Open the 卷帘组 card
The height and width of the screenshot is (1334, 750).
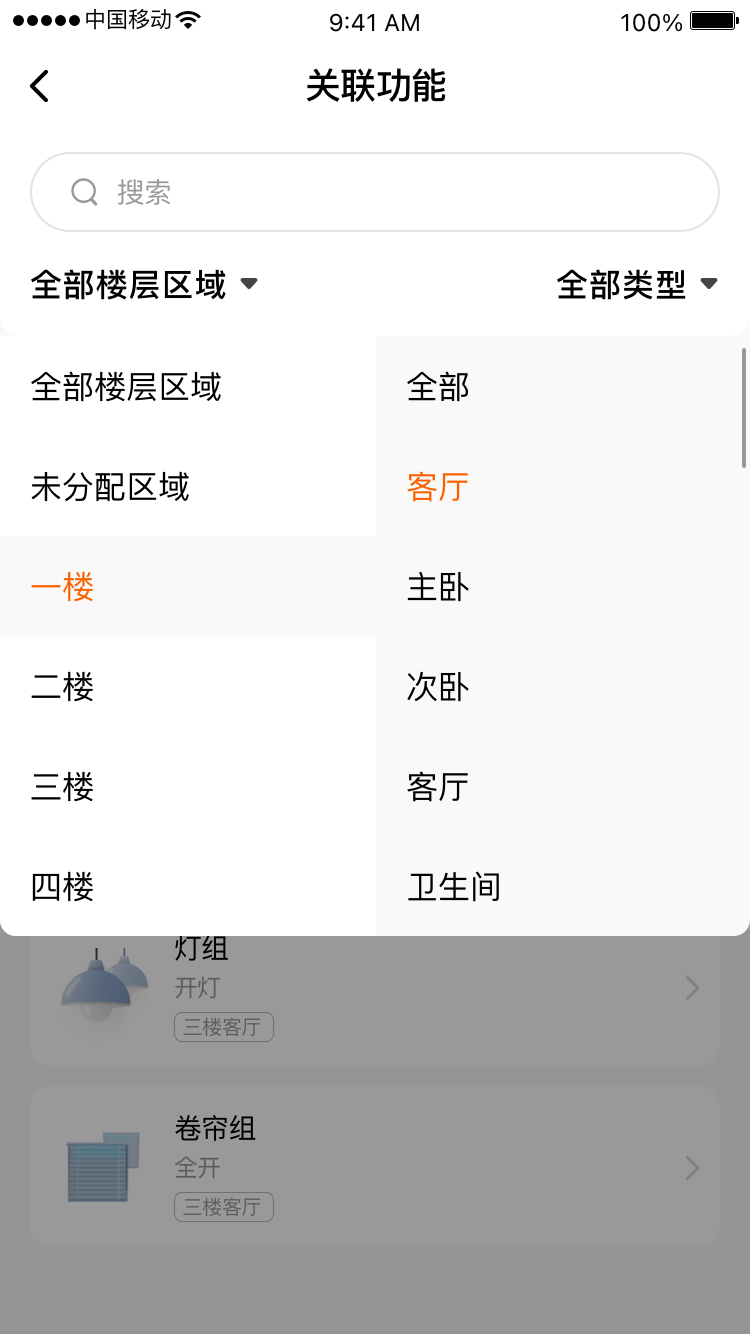pyautogui.click(x=375, y=1166)
